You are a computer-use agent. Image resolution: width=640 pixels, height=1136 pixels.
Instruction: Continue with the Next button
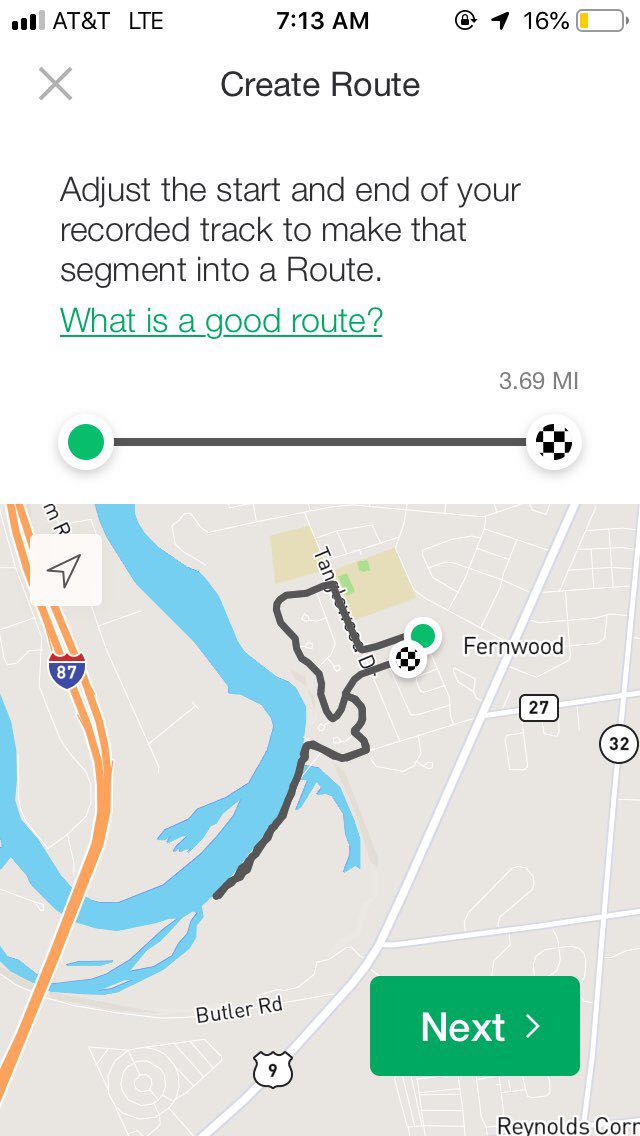click(x=475, y=1026)
